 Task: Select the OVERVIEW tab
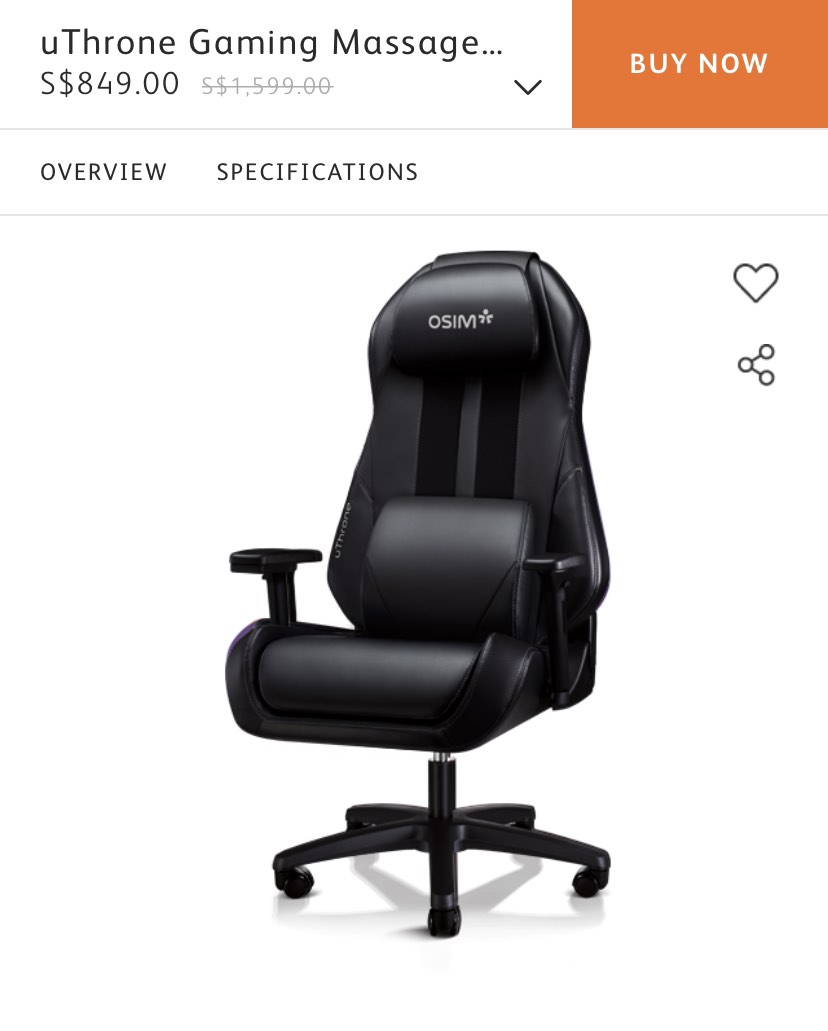(x=103, y=172)
